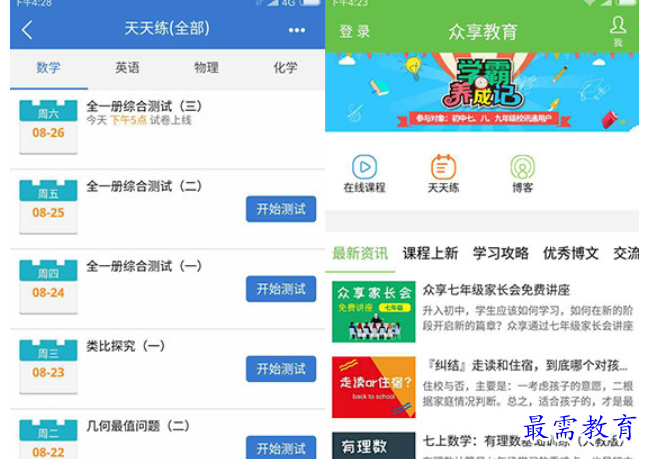Switch to the 物理 subject tab

pyautogui.click(x=206, y=68)
